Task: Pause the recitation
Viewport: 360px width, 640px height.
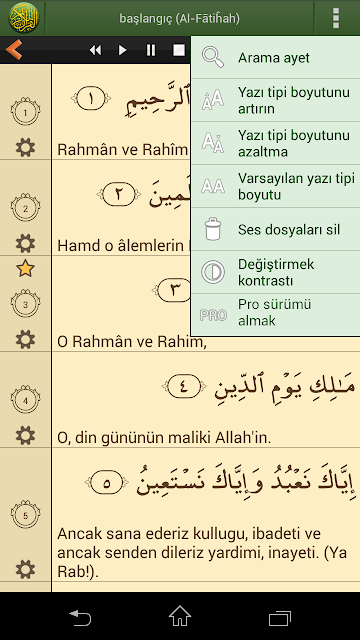Action: coord(151,50)
